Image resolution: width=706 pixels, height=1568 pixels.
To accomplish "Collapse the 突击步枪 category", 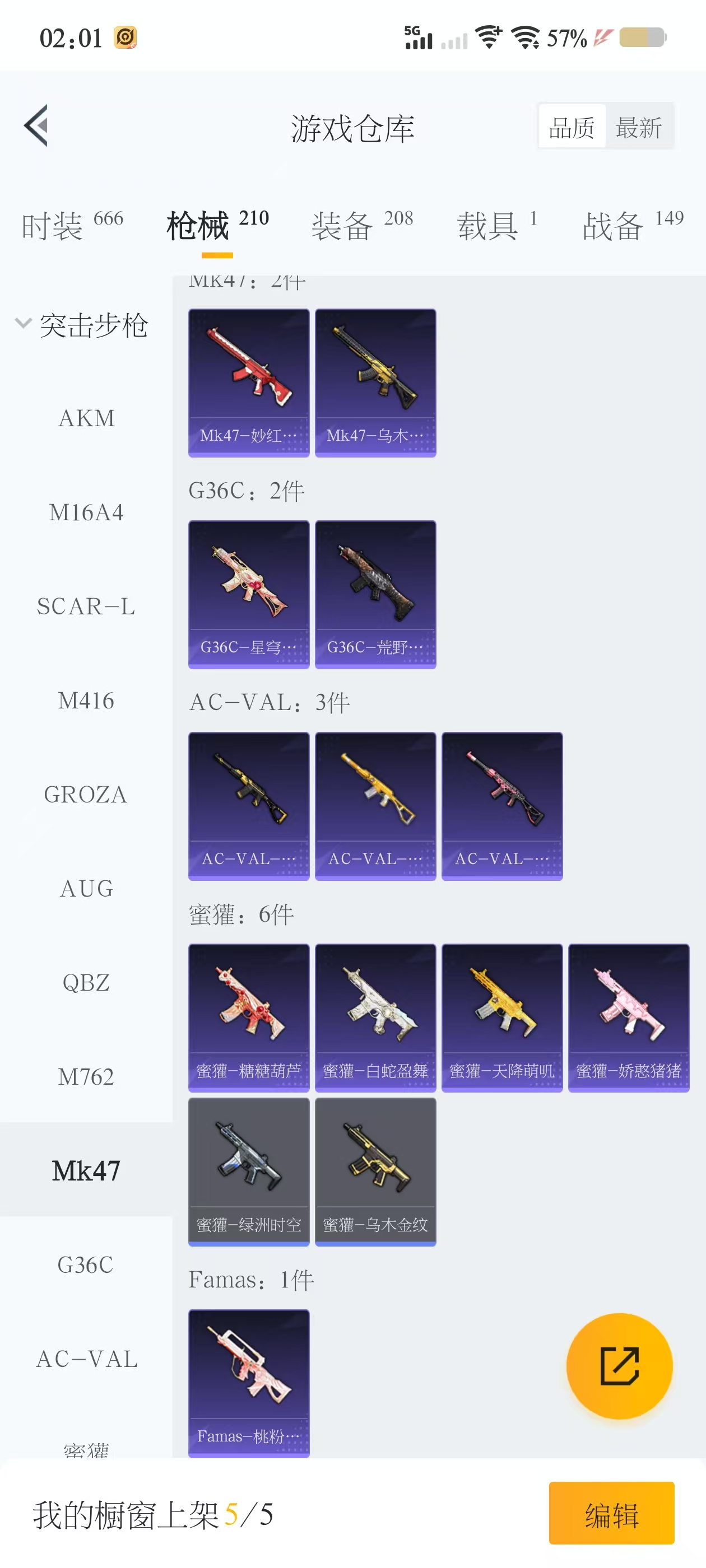I will [x=24, y=323].
